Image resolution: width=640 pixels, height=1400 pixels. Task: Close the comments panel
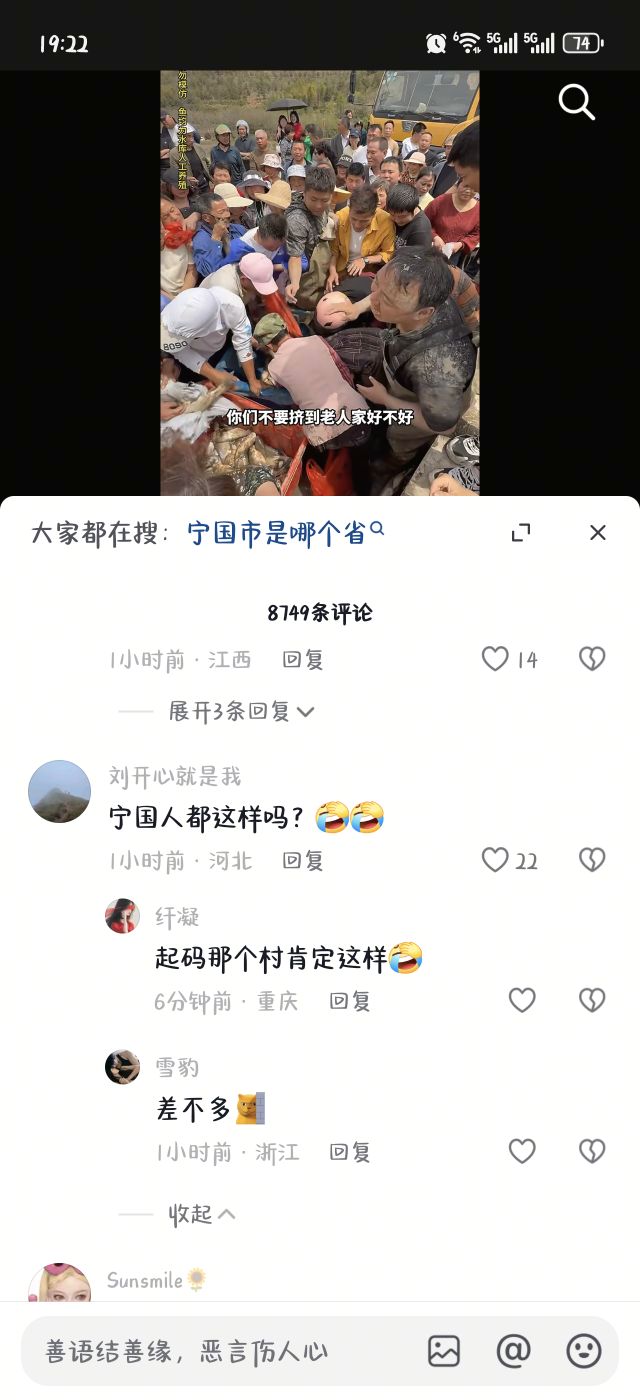[598, 533]
